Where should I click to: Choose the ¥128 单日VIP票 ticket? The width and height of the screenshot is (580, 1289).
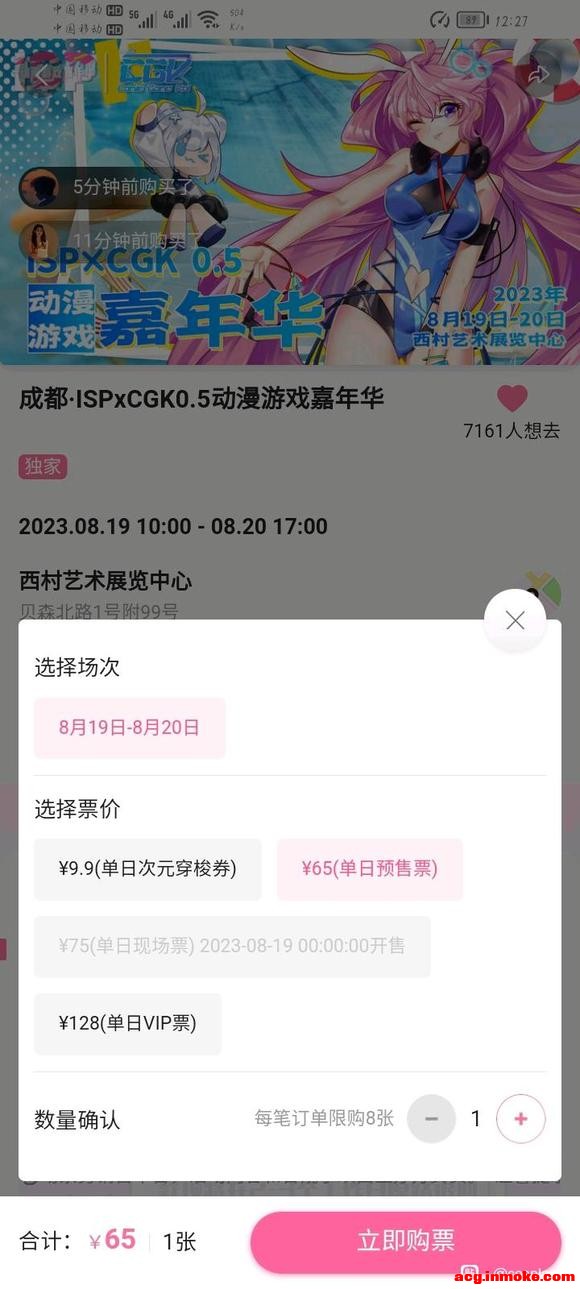128,1023
